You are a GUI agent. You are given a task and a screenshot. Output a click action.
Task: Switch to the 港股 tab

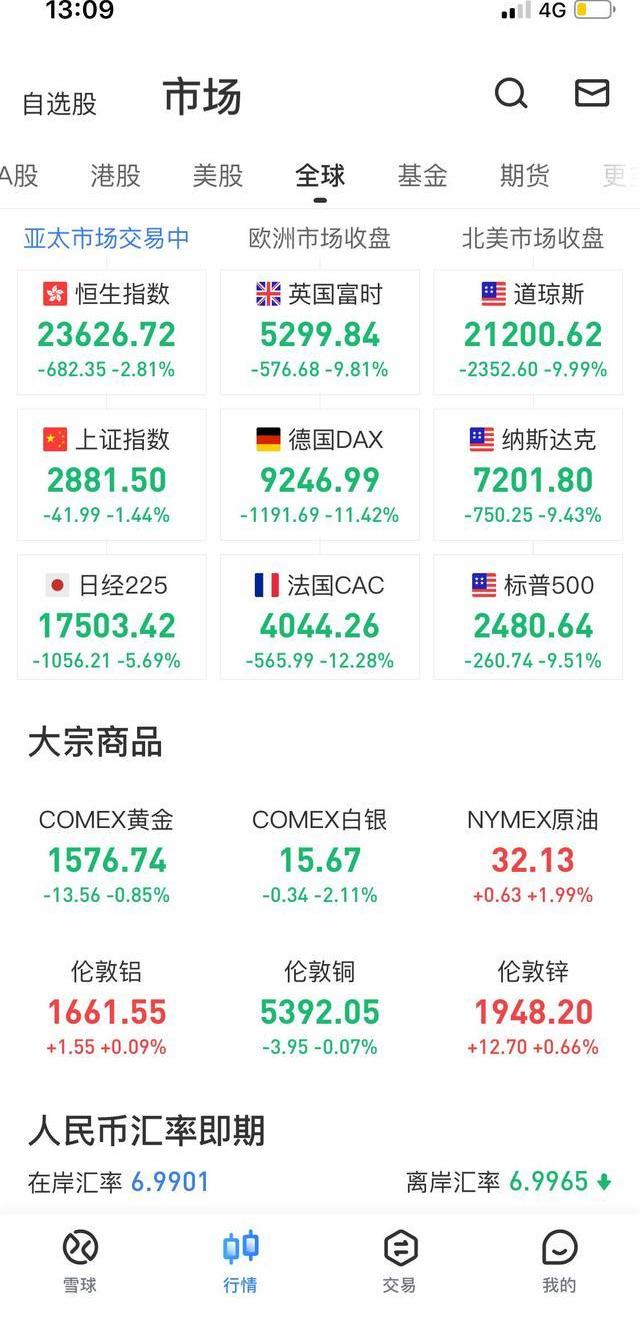(x=116, y=176)
